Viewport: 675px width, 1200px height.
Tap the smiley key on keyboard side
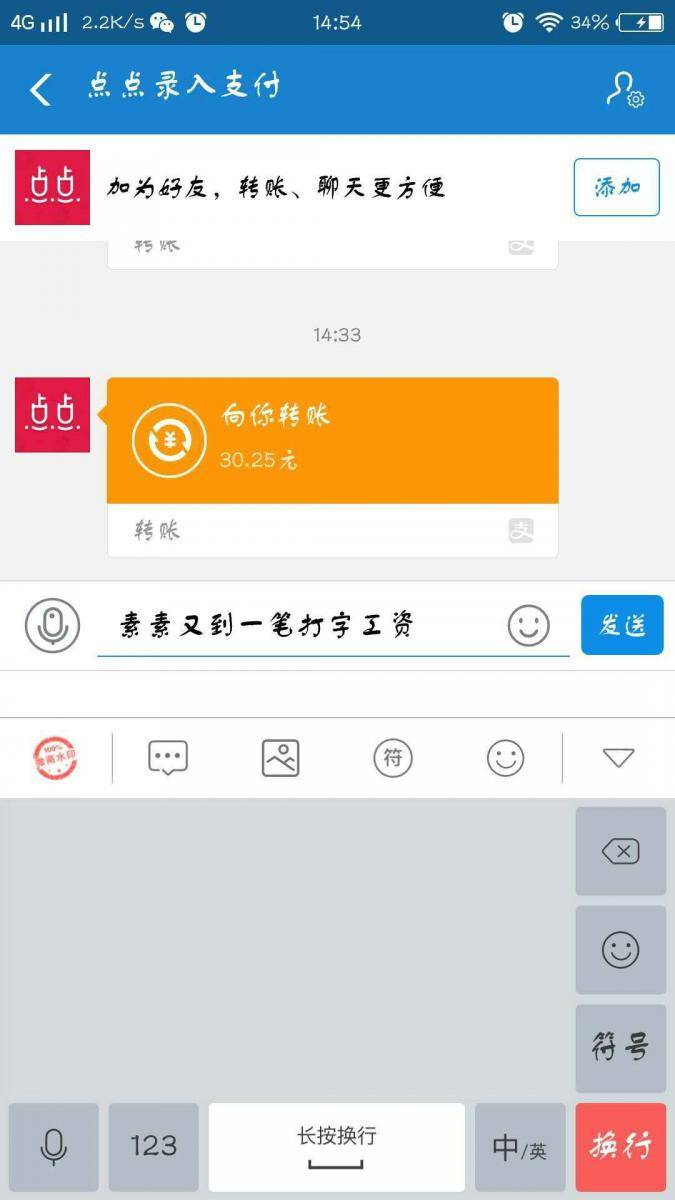[620, 950]
